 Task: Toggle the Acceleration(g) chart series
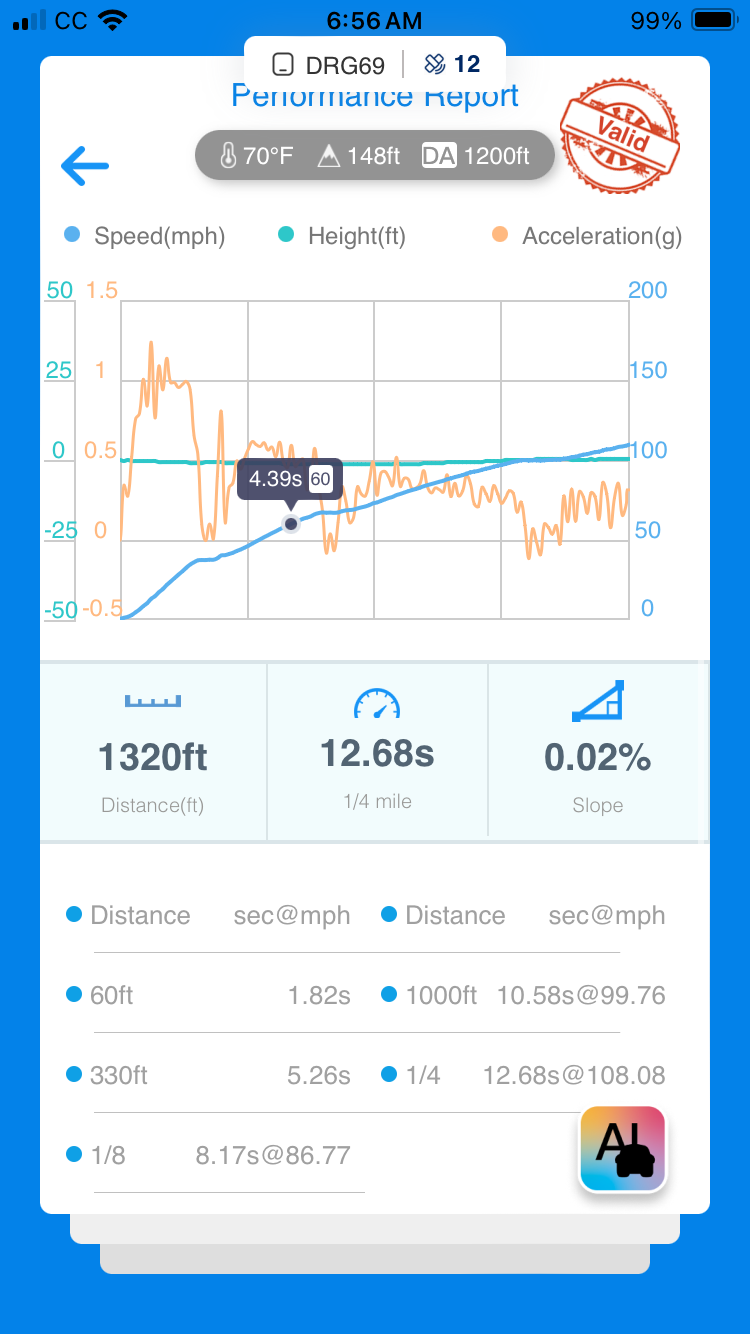point(587,236)
